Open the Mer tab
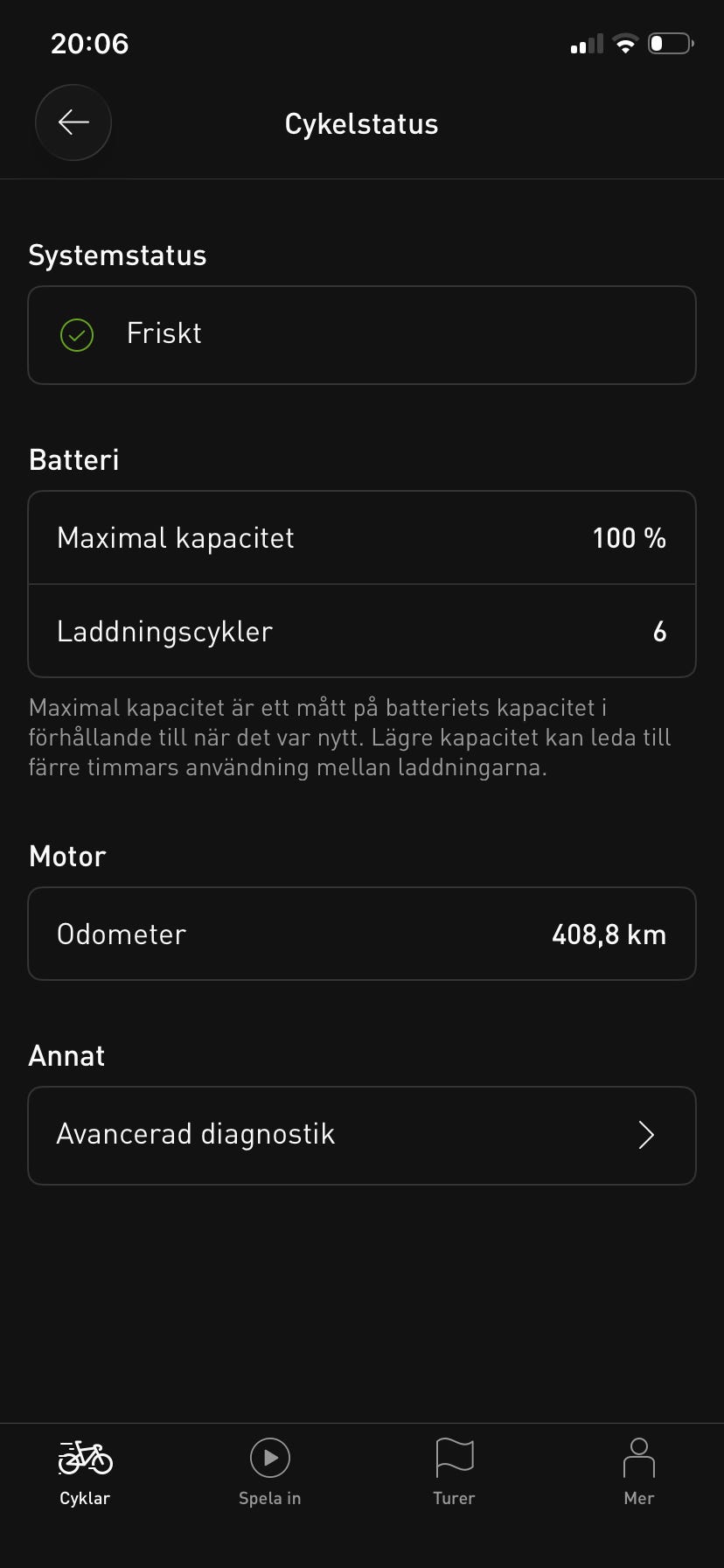This screenshot has height=1568, width=724. tap(639, 1473)
